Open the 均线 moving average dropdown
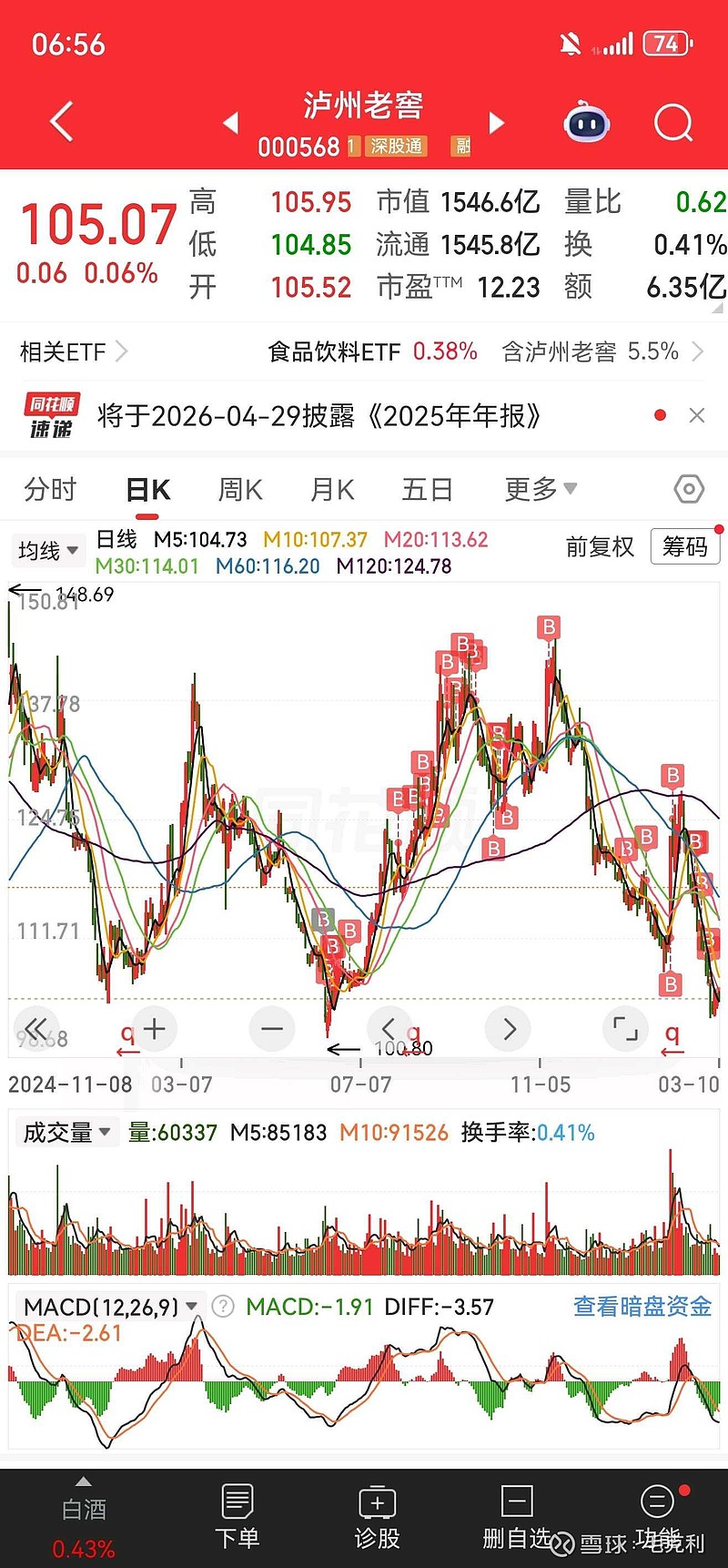 coord(47,550)
